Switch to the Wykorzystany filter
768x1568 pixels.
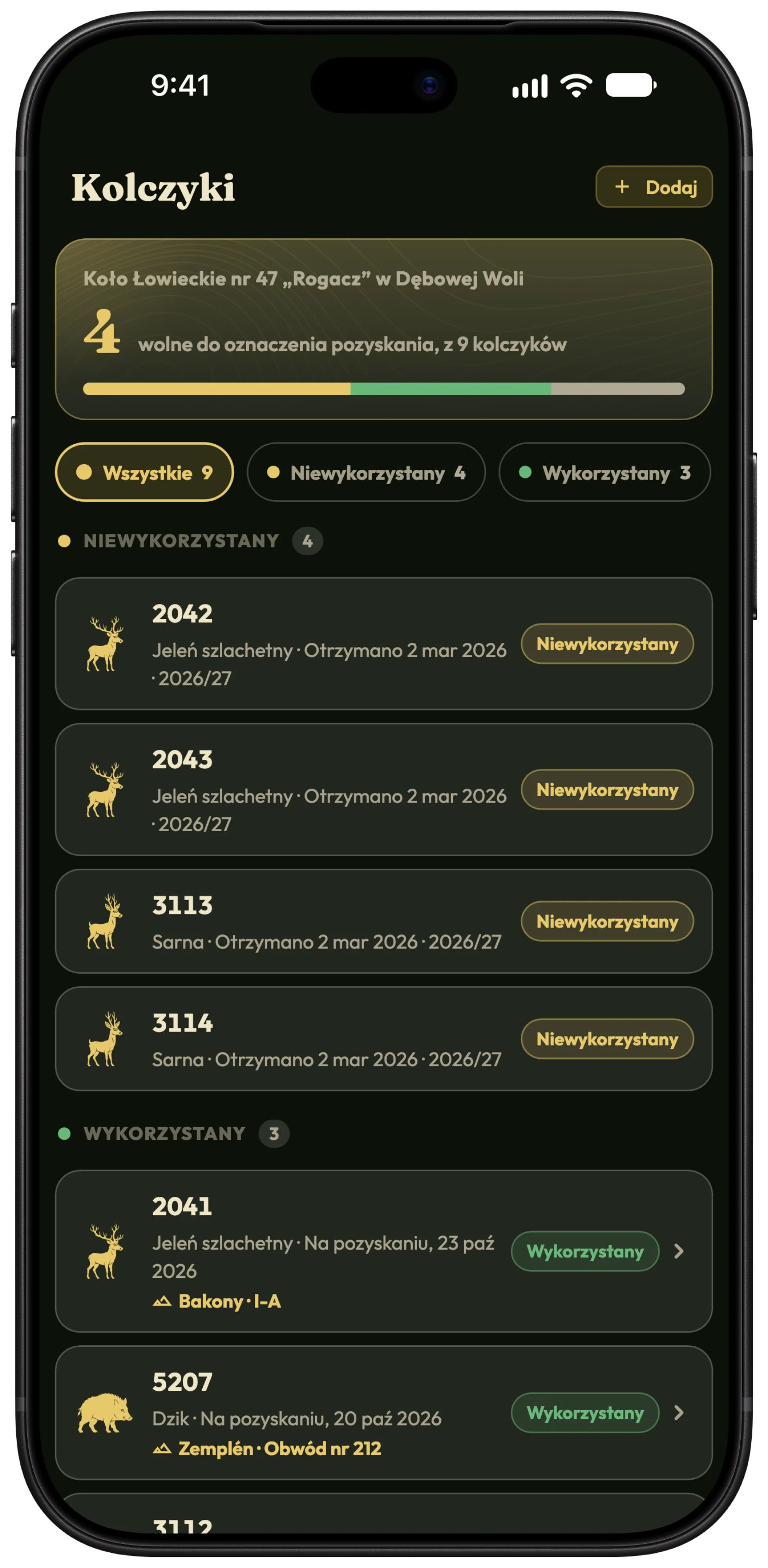point(604,473)
